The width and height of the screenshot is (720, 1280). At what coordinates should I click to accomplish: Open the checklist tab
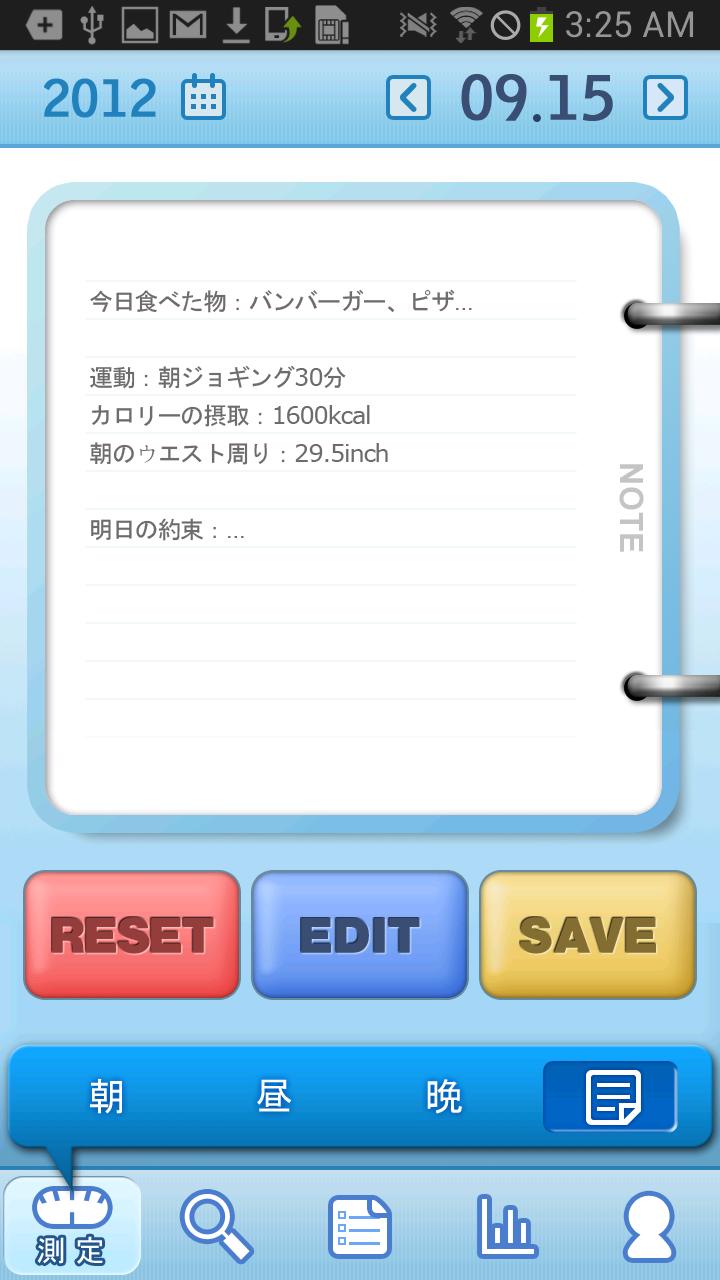(x=360, y=1226)
